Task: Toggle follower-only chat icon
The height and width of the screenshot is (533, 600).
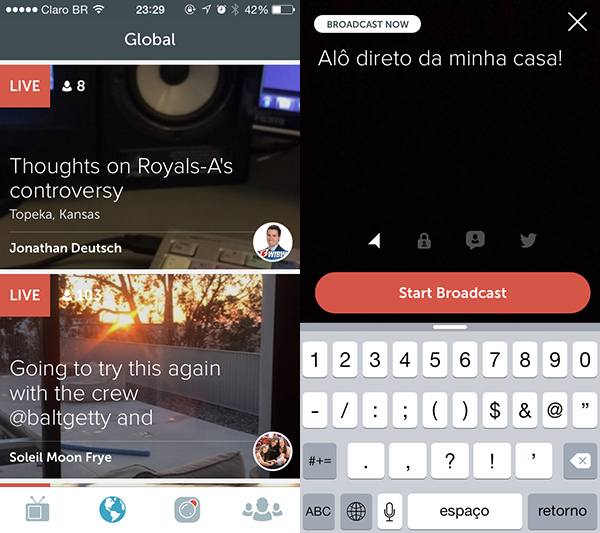Action: [x=475, y=240]
